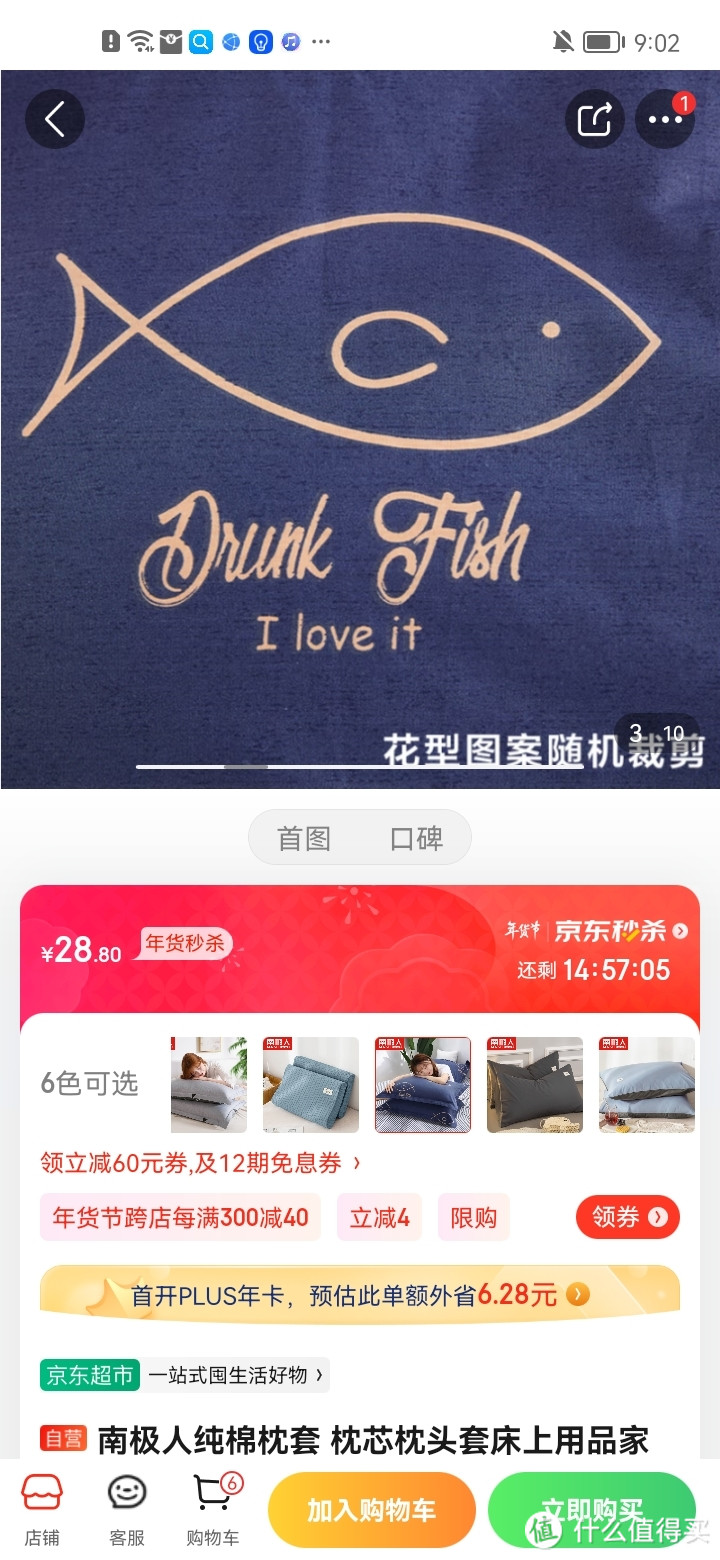
Task: Select the light blue pillowcase thumbnail
Action: tap(647, 1084)
